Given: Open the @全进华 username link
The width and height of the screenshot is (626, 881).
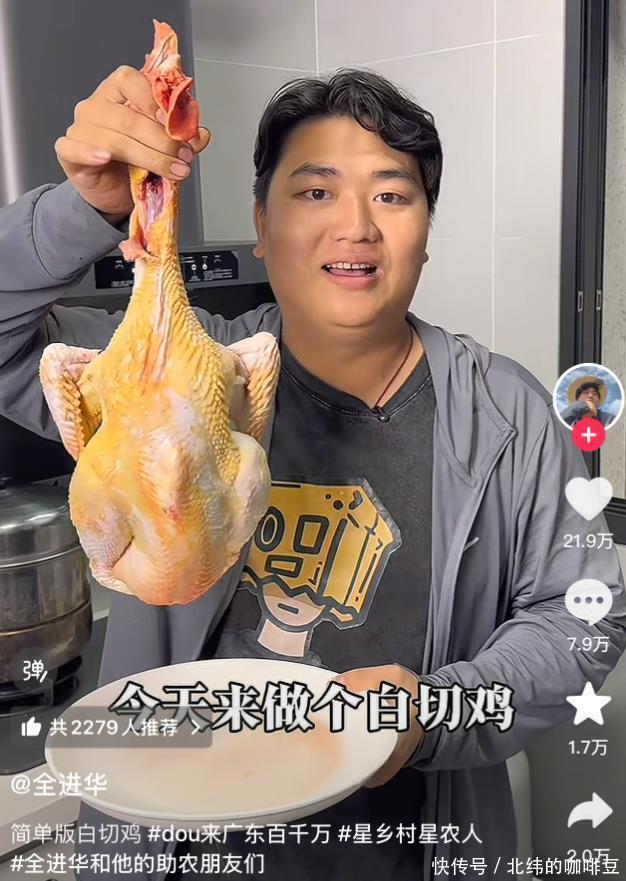Looking at the screenshot, I should 59,784.
